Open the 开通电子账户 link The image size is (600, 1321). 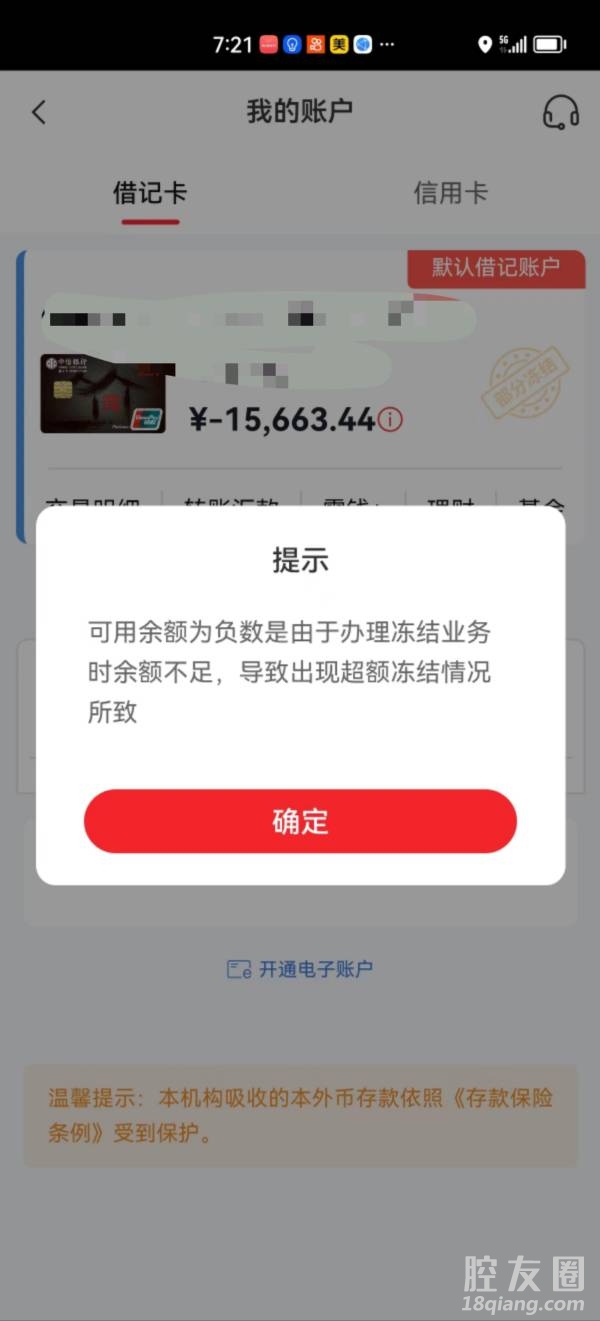(300, 969)
